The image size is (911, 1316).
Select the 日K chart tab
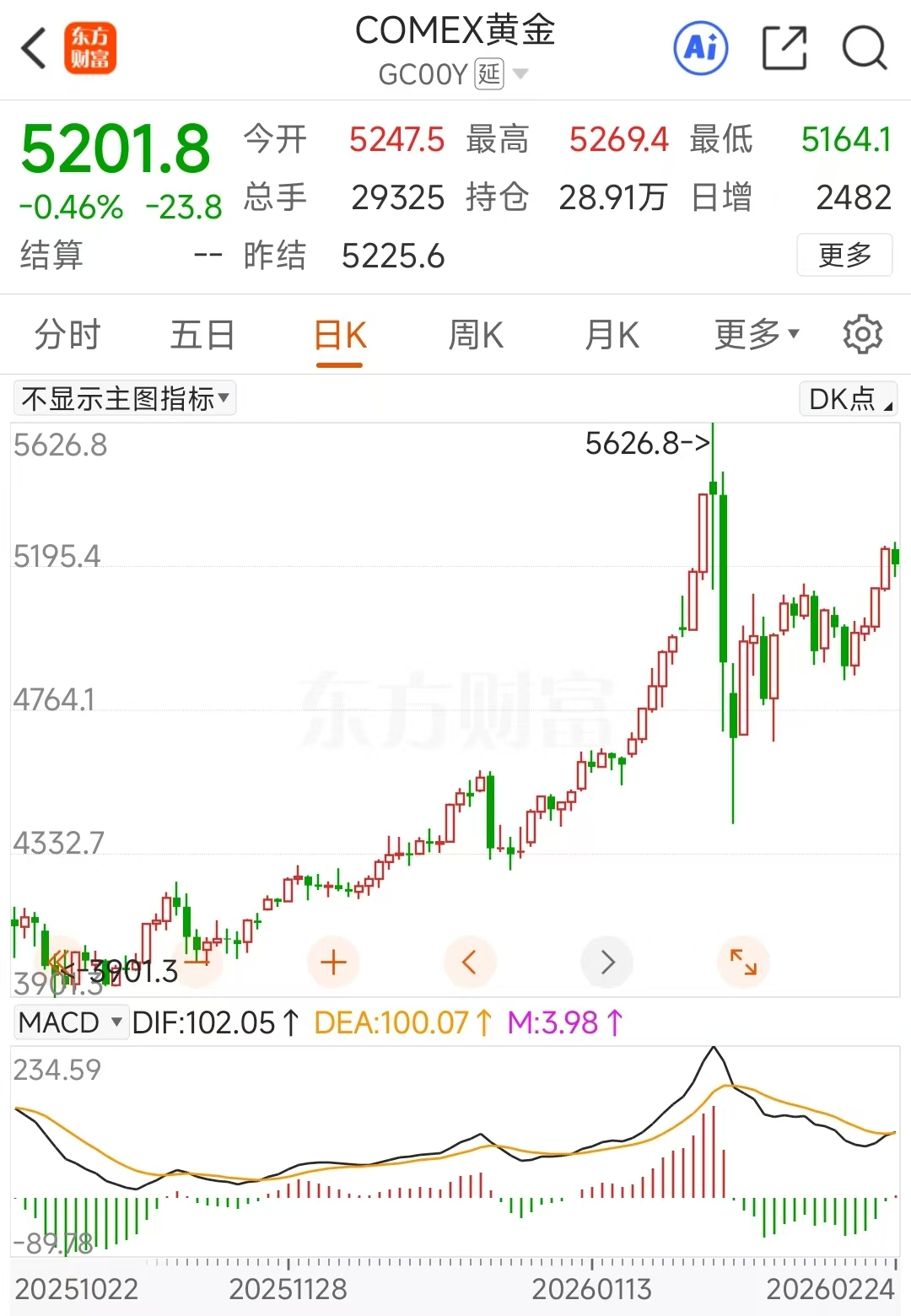339,336
